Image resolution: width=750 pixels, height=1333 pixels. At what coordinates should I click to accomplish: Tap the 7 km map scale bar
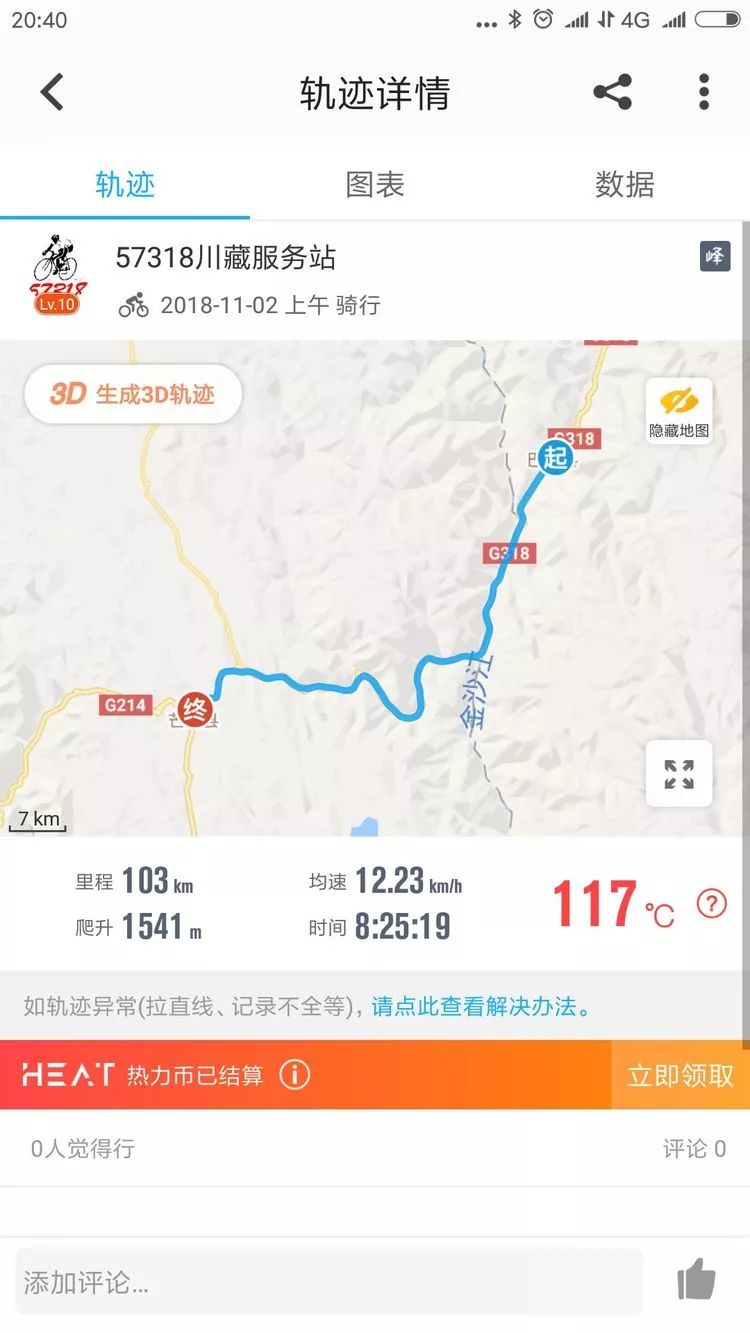37,820
